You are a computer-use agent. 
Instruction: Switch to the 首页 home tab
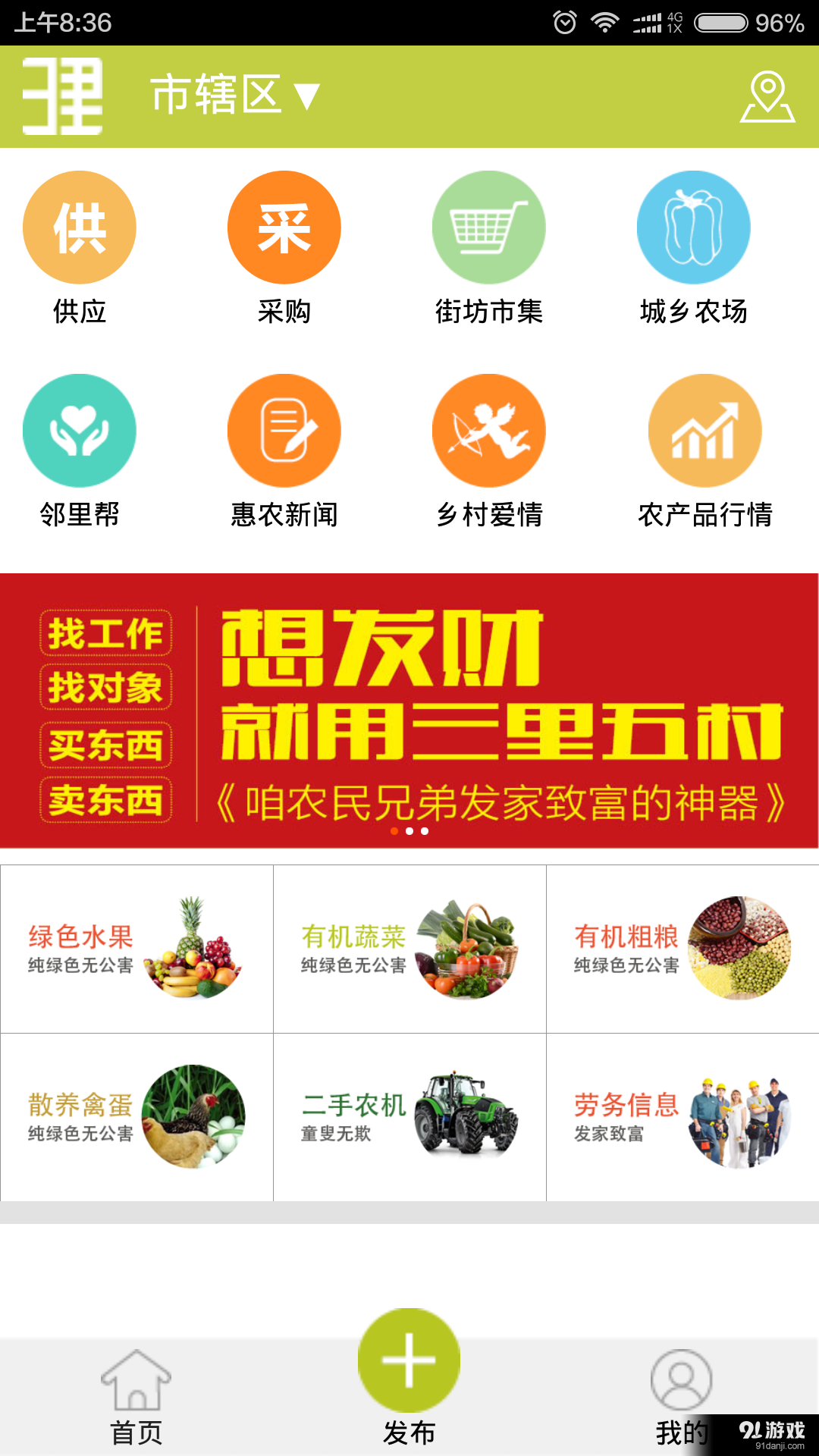(136, 1397)
